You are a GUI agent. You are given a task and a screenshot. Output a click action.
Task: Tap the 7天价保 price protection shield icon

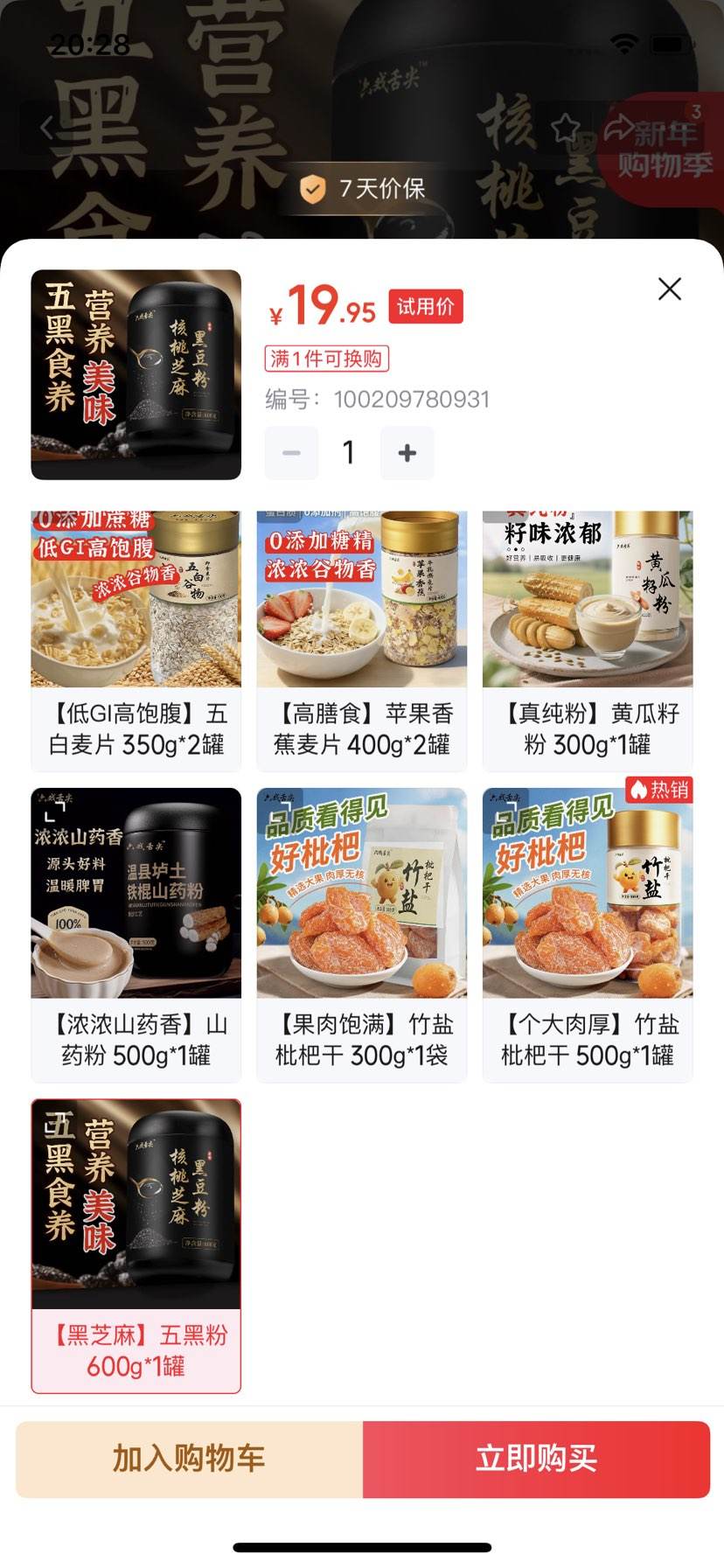[312, 189]
